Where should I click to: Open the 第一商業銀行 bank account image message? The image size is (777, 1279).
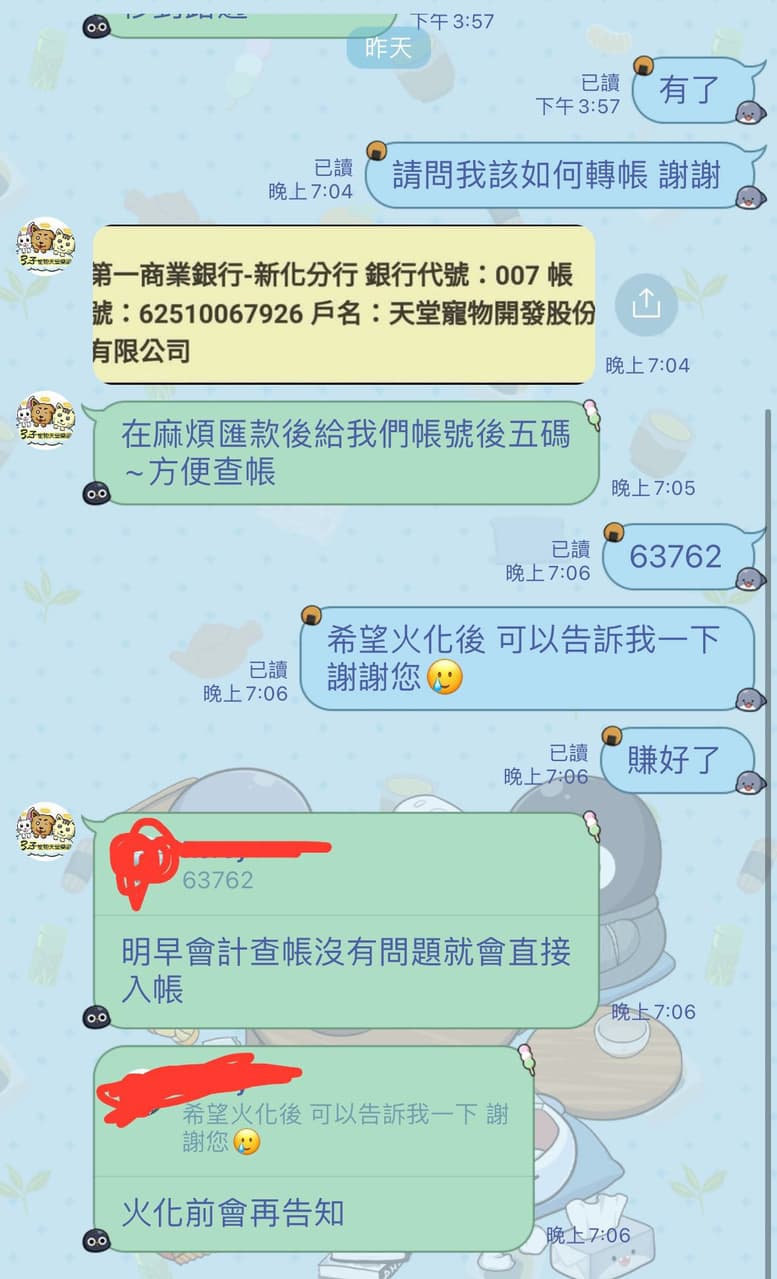(x=343, y=304)
